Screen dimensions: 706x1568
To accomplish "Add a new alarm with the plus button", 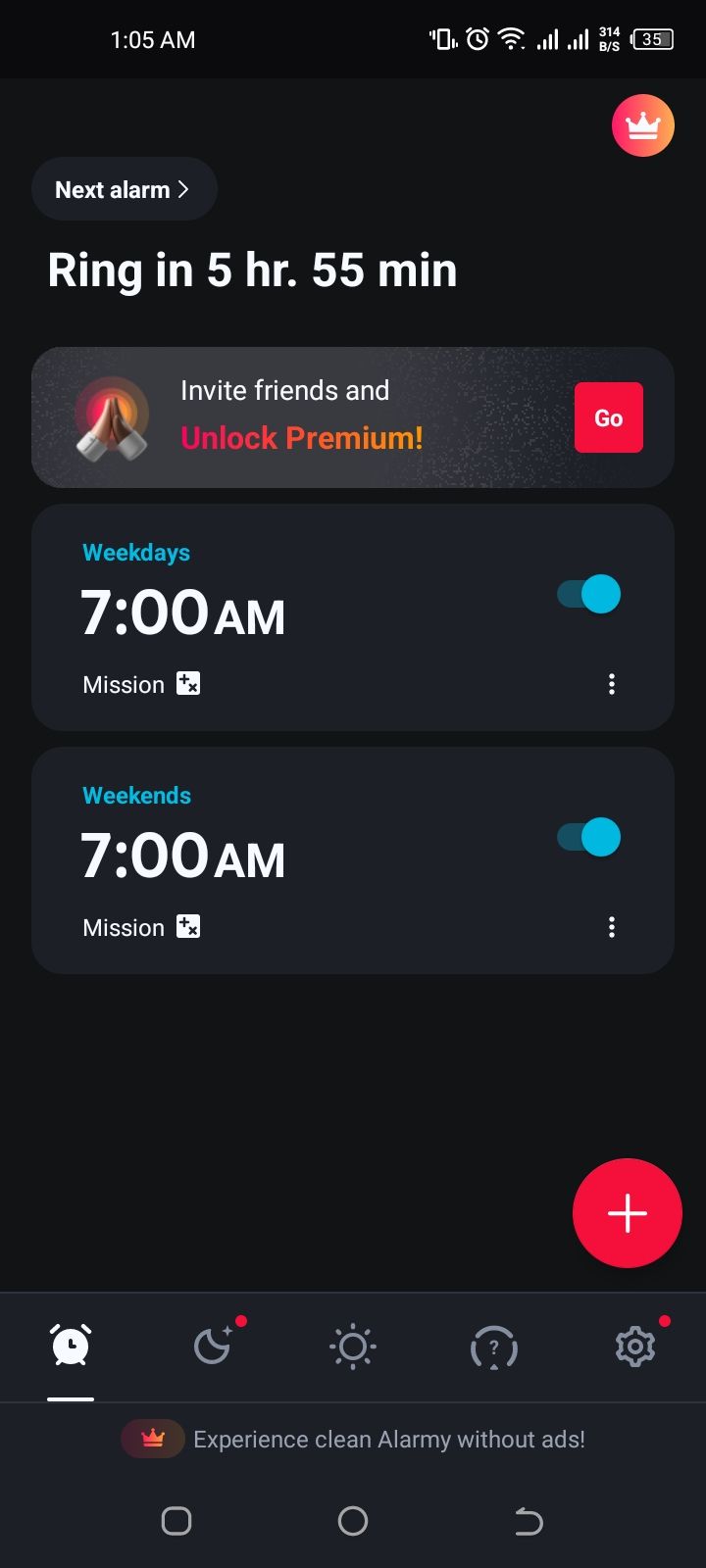I will pyautogui.click(x=627, y=1213).
